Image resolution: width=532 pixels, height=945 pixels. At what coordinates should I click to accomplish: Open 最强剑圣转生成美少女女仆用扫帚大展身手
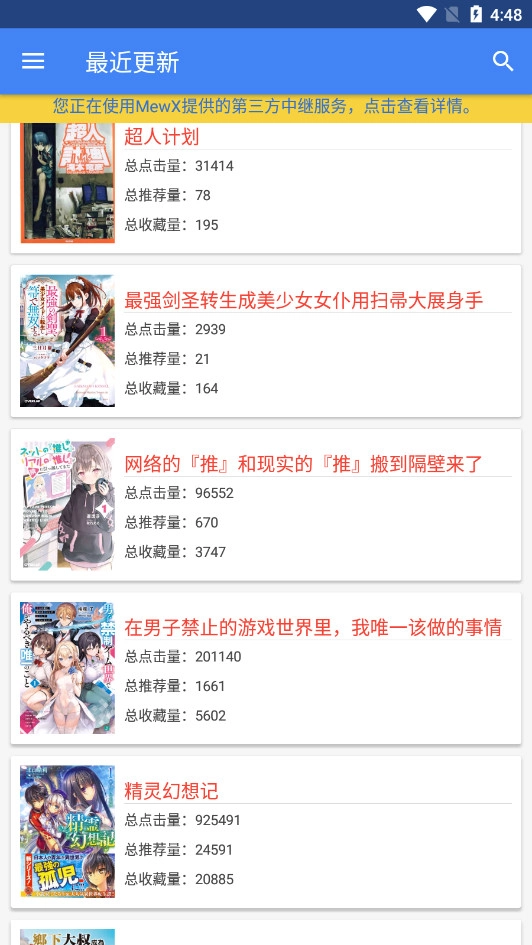(x=266, y=341)
